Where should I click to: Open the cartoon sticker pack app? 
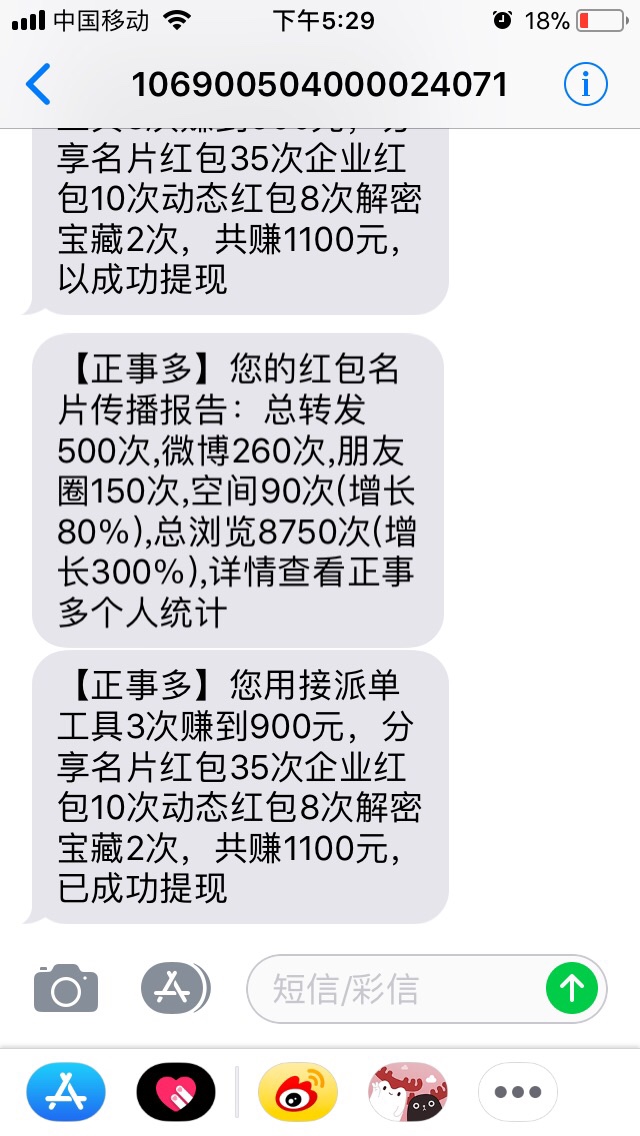408,1091
